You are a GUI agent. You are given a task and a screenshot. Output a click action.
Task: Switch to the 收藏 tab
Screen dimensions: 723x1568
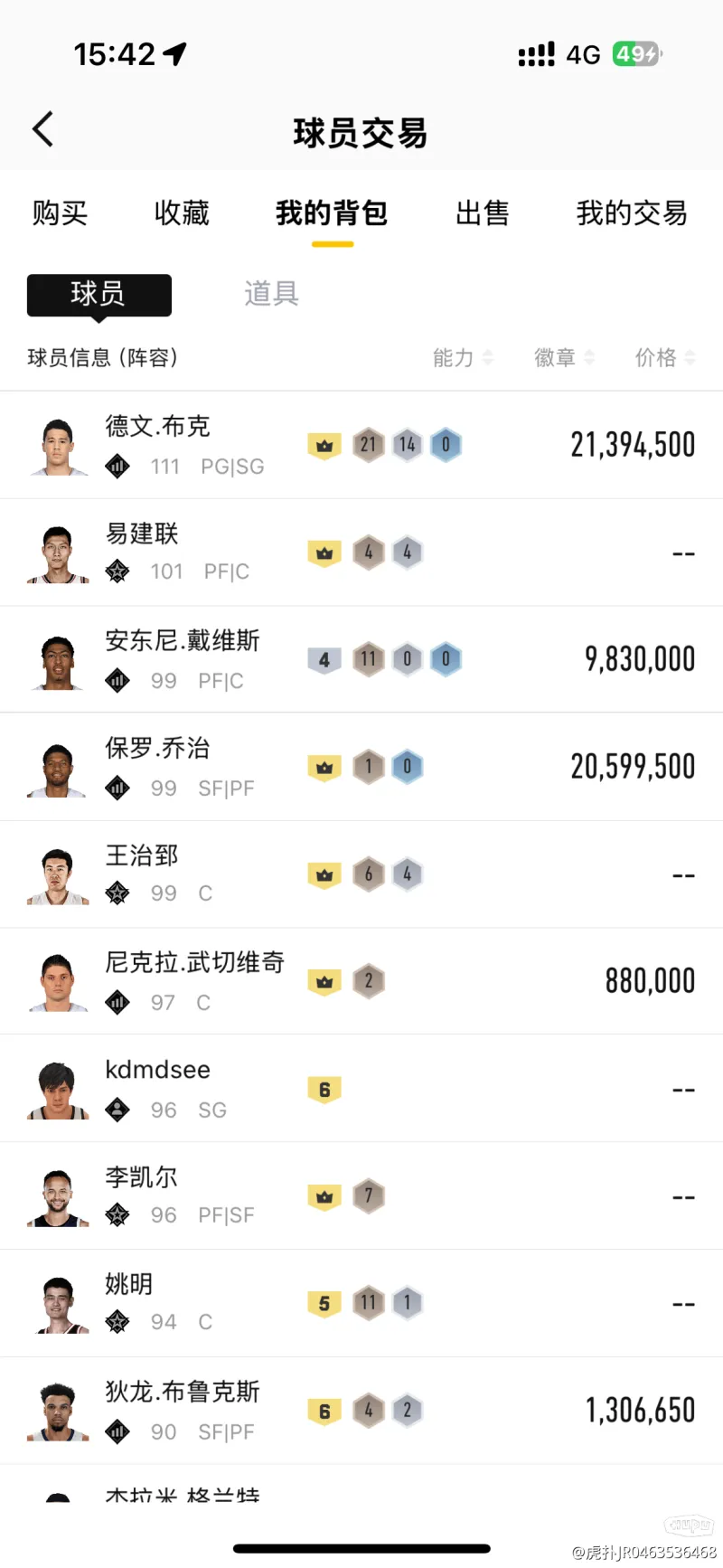click(x=182, y=213)
